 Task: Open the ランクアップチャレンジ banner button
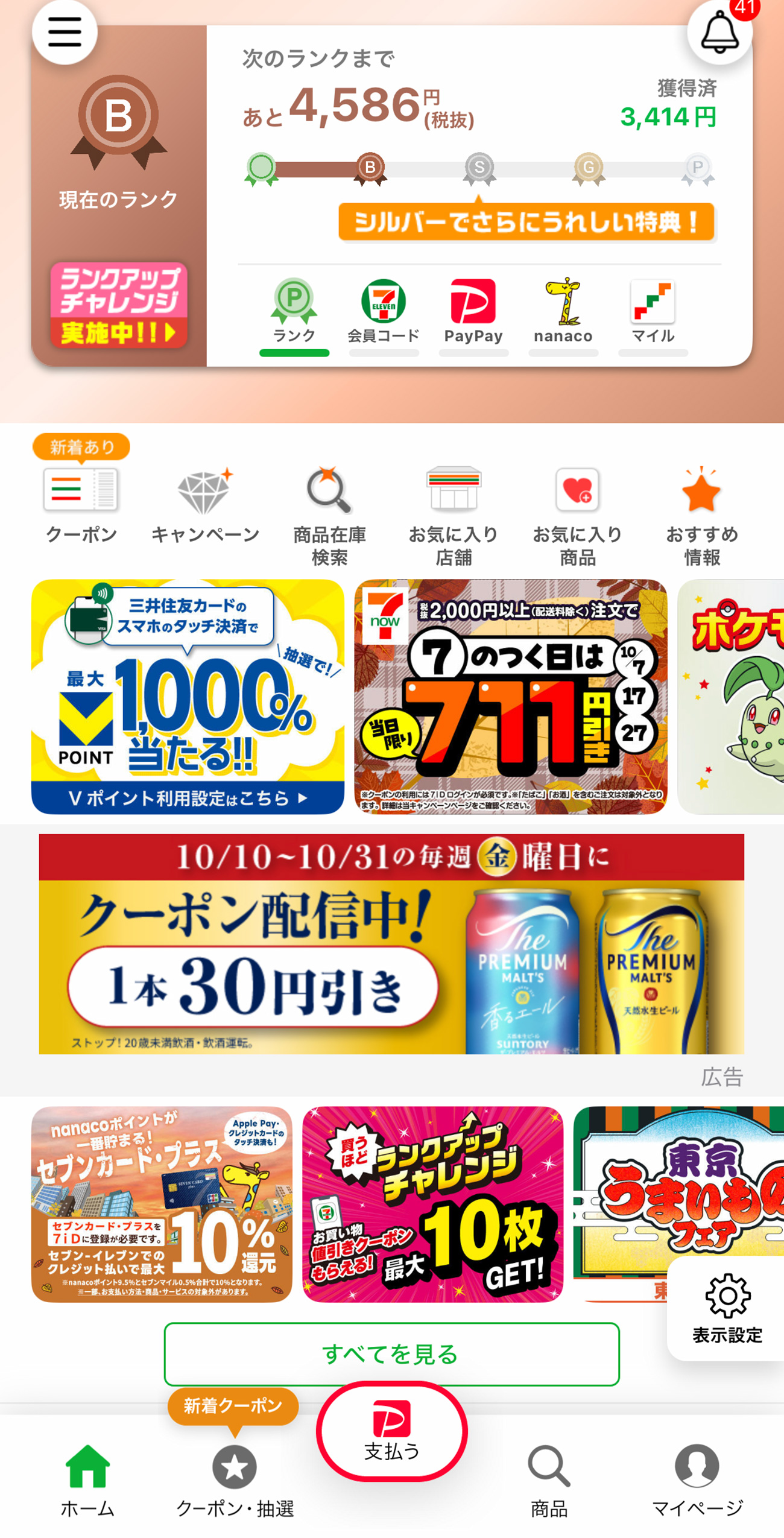[119, 305]
